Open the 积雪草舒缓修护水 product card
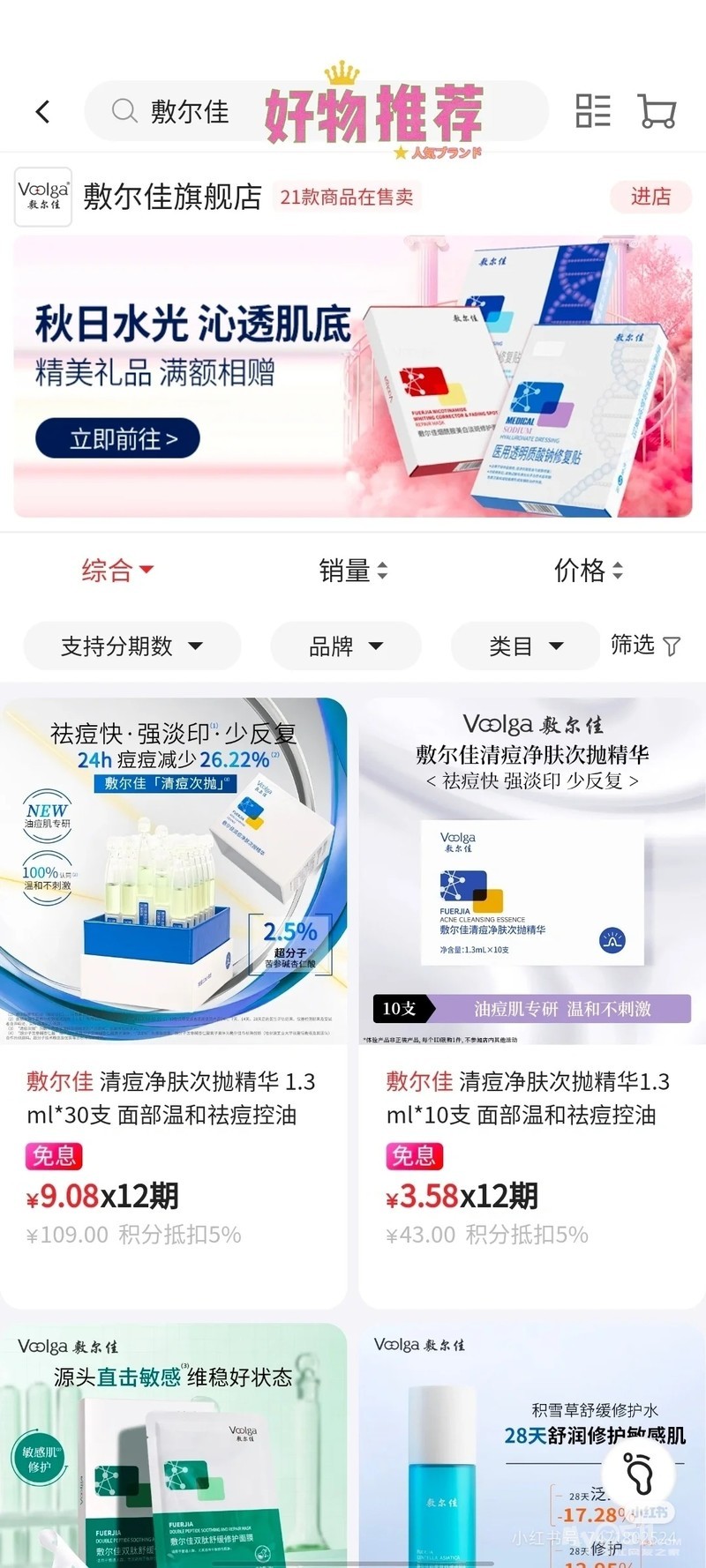706x1568 pixels. (494, 1446)
